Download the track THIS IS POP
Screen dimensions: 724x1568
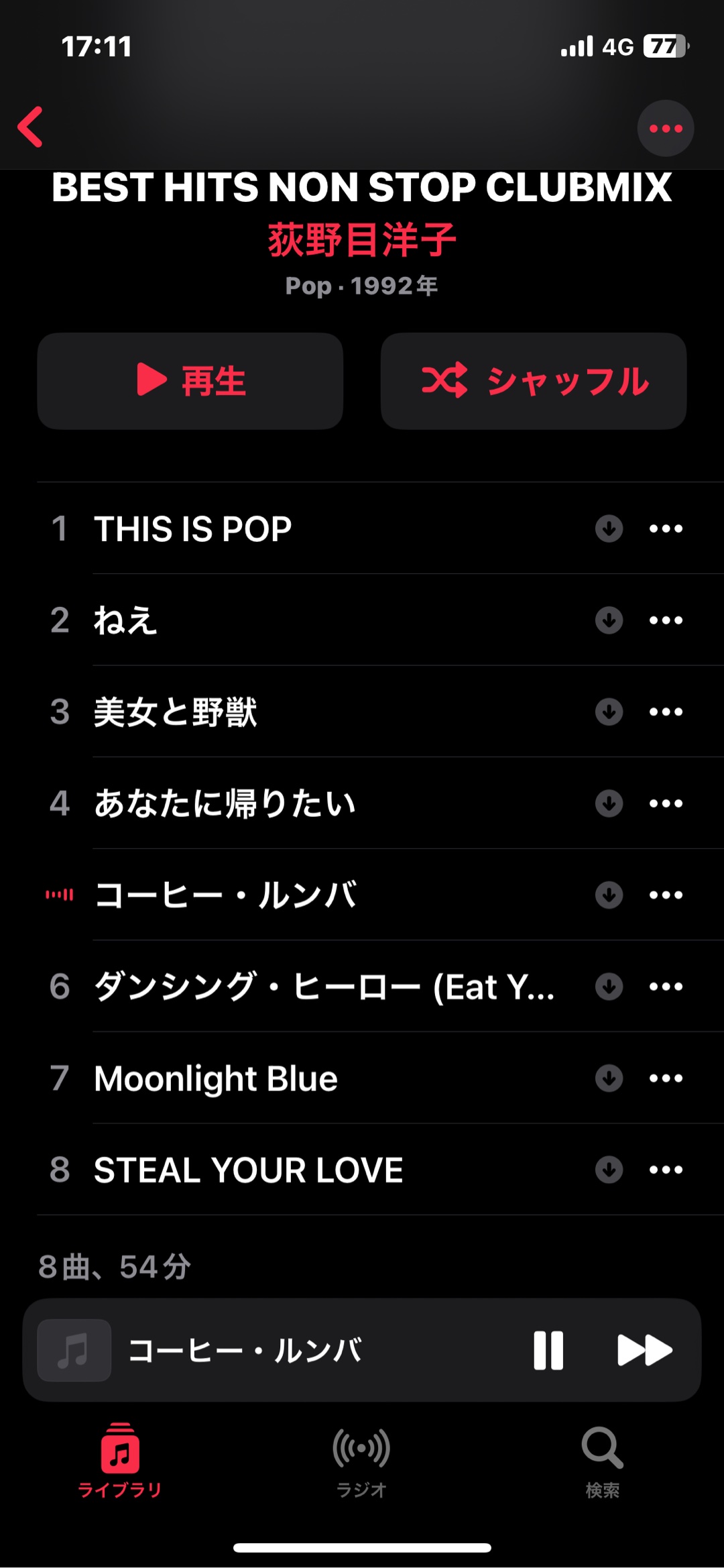coord(609,528)
